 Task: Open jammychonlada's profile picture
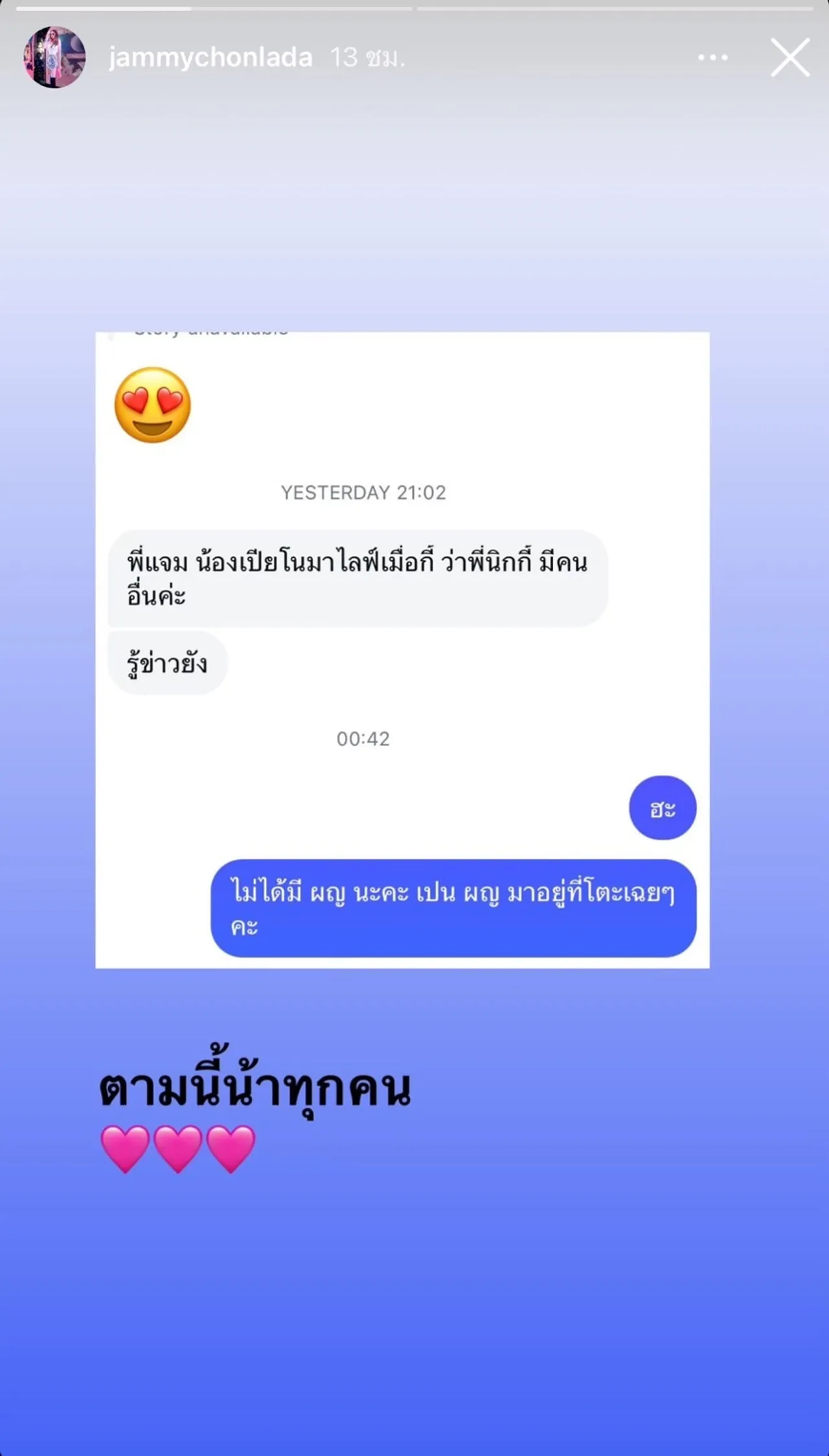click(x=54, y=58)
